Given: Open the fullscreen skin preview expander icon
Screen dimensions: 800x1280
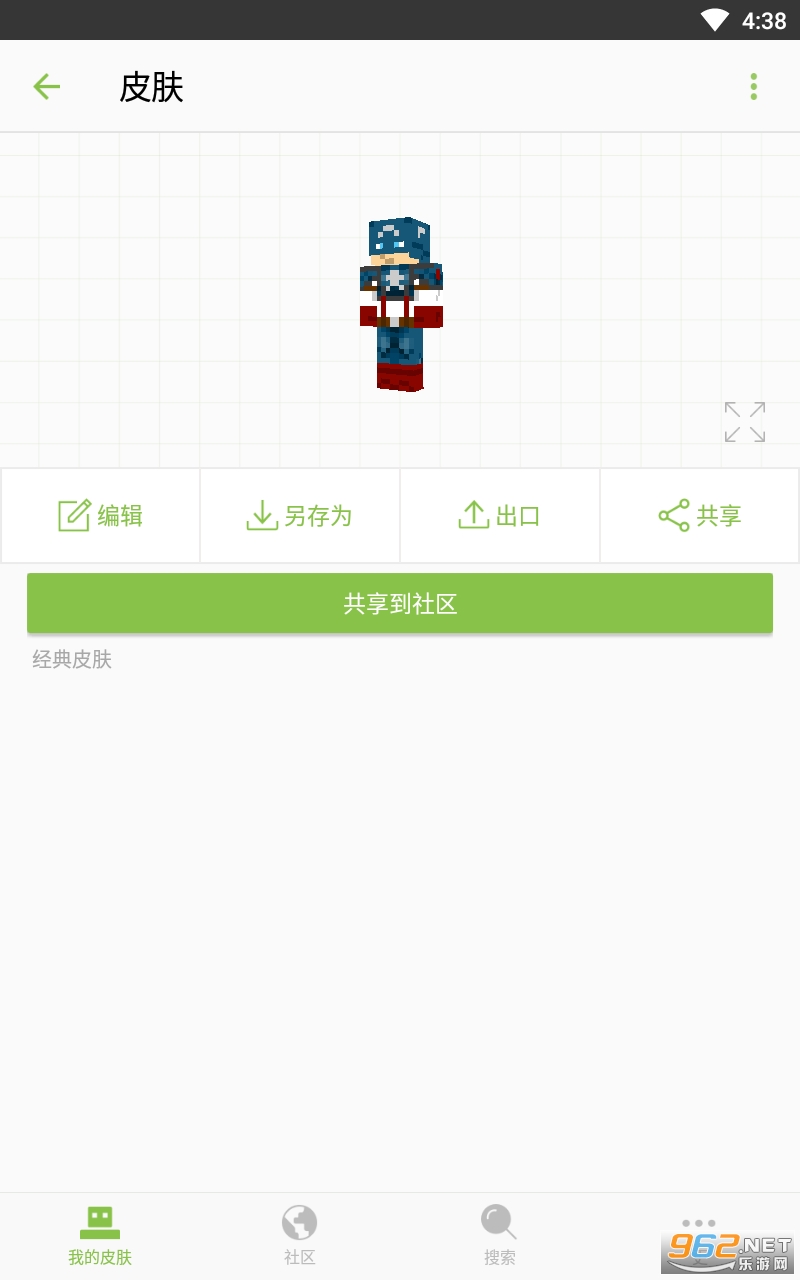Looking at the screenshot, I should pos(743,421).
